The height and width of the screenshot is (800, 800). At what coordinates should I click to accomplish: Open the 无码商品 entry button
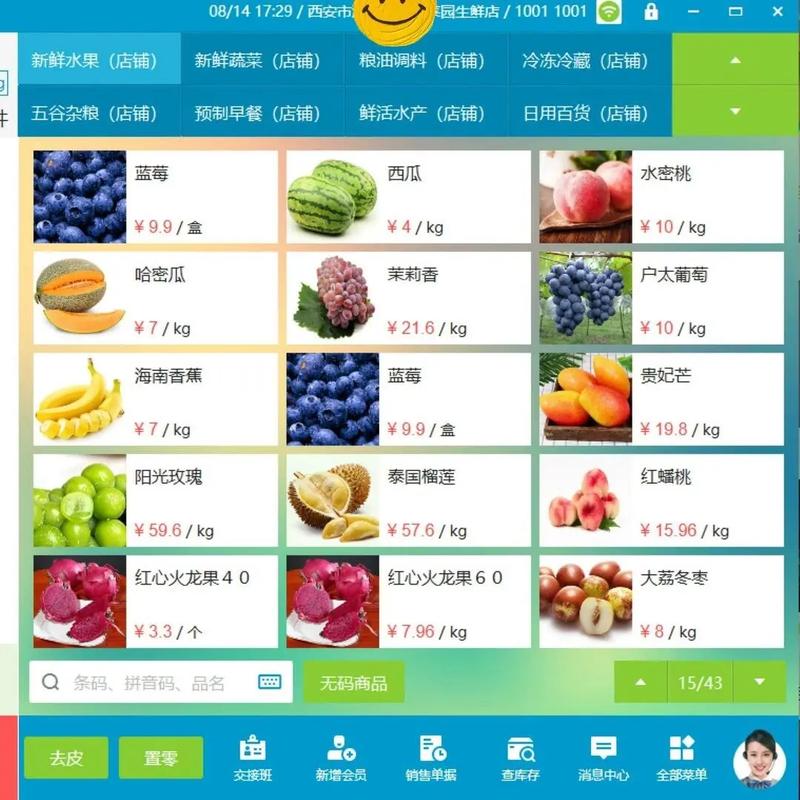354,683
